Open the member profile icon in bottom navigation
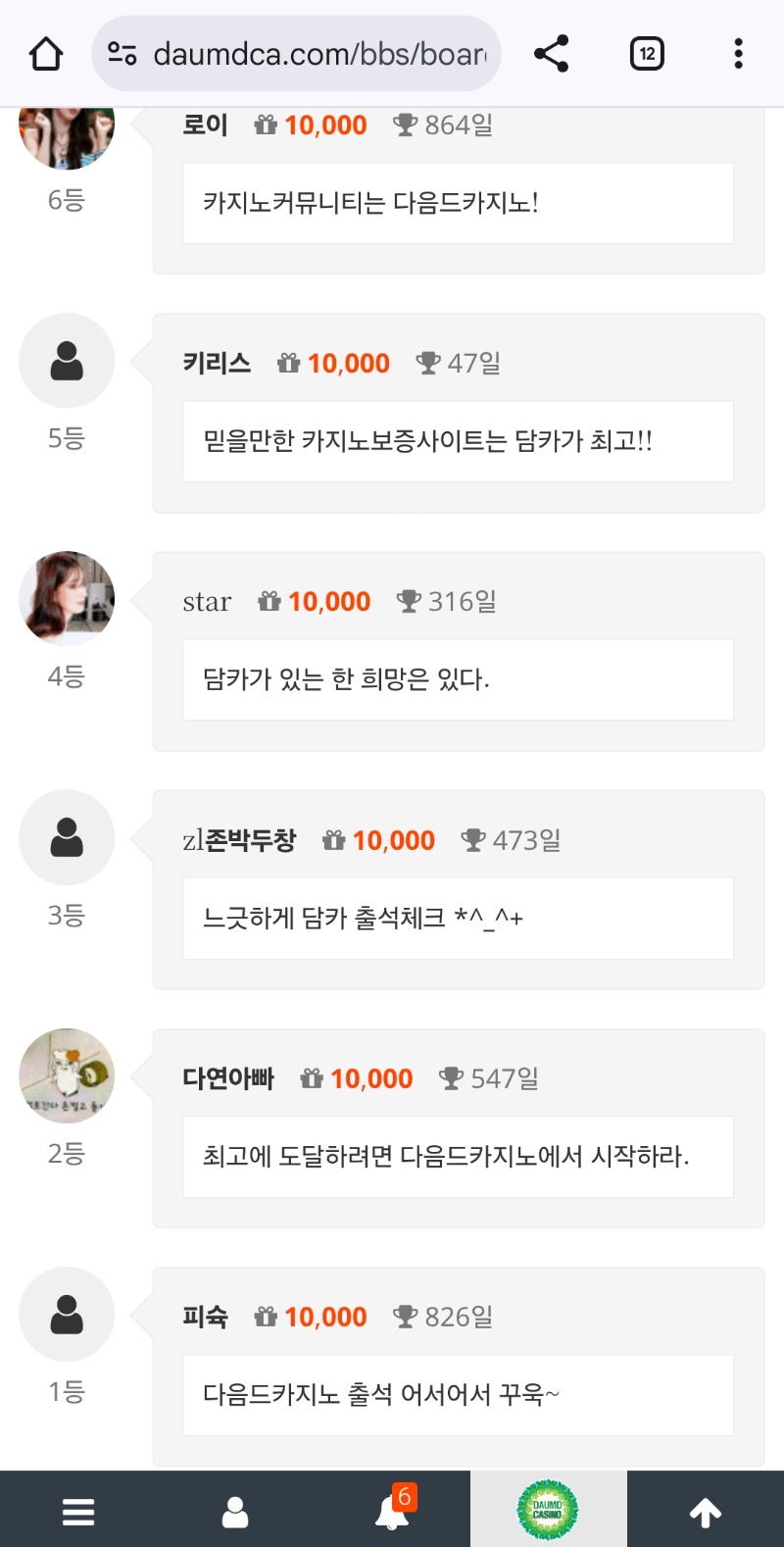The height and width of the screenshot is (1547, 784). click(234, 1511)
